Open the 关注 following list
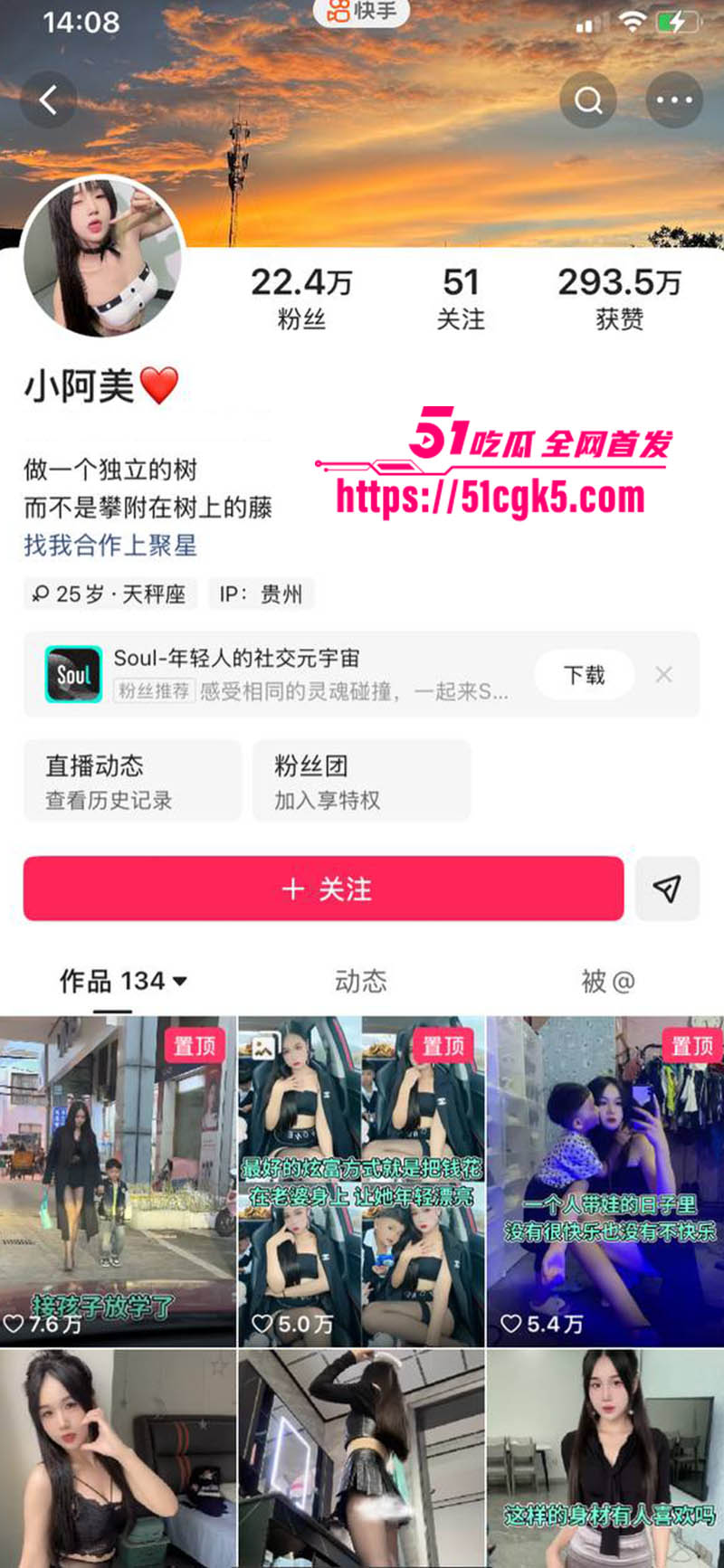The height and width of the screenshot is (1568, 724). click(461, 298)
